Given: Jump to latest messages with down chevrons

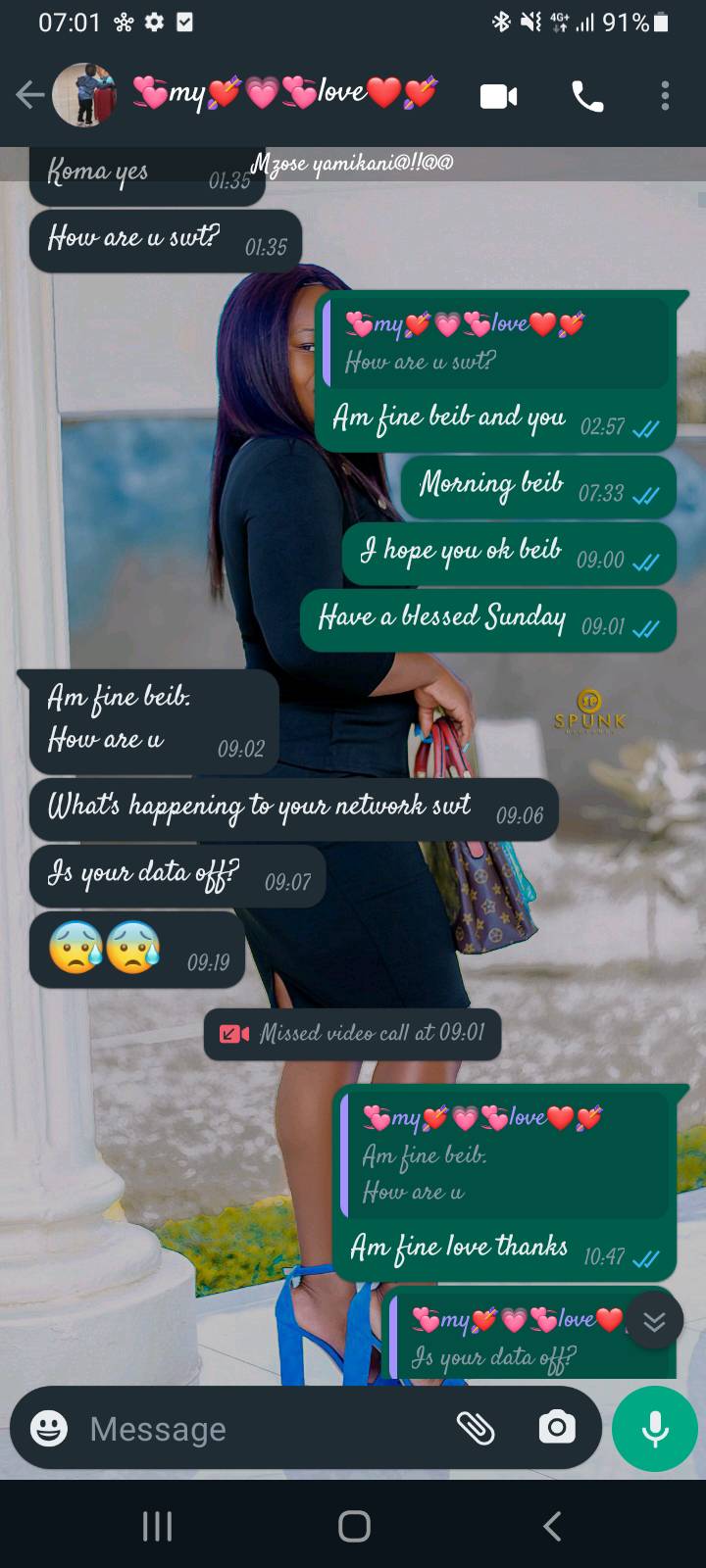Looking at the screenshot, I should 654,1322.
